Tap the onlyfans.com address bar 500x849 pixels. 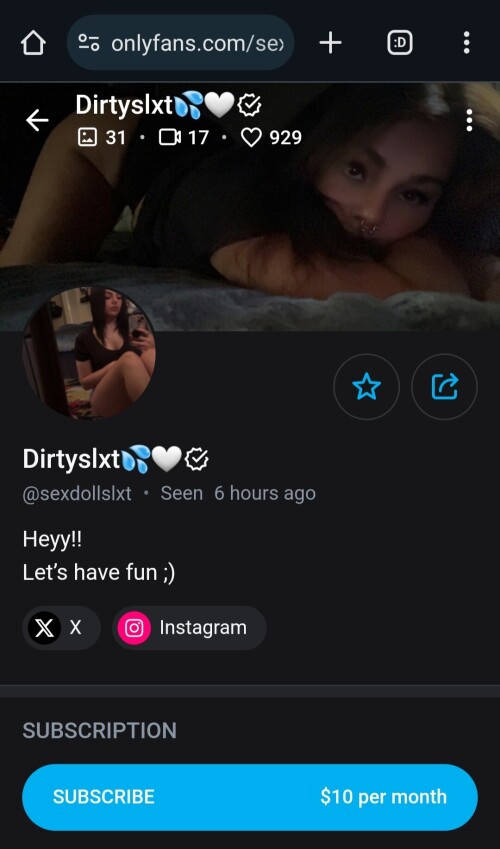[x=180, y=43]
